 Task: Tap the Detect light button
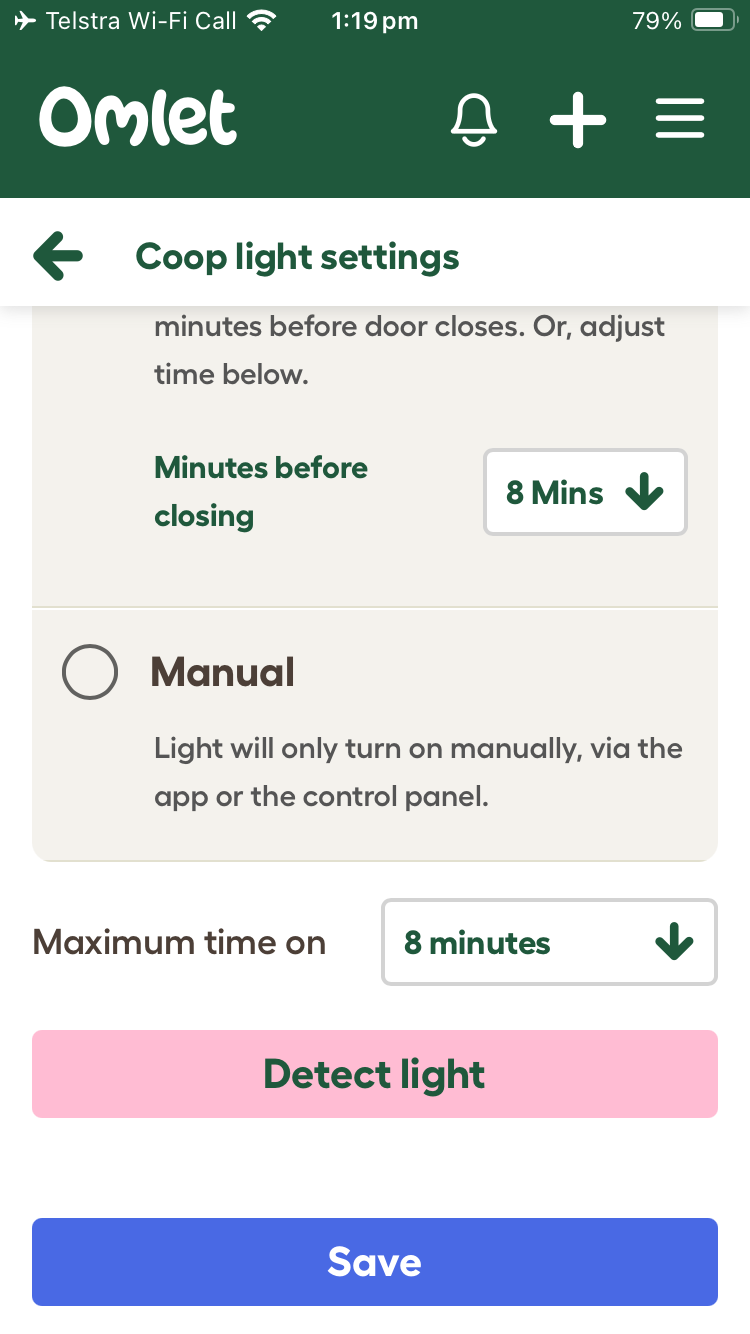point(375,1074)
